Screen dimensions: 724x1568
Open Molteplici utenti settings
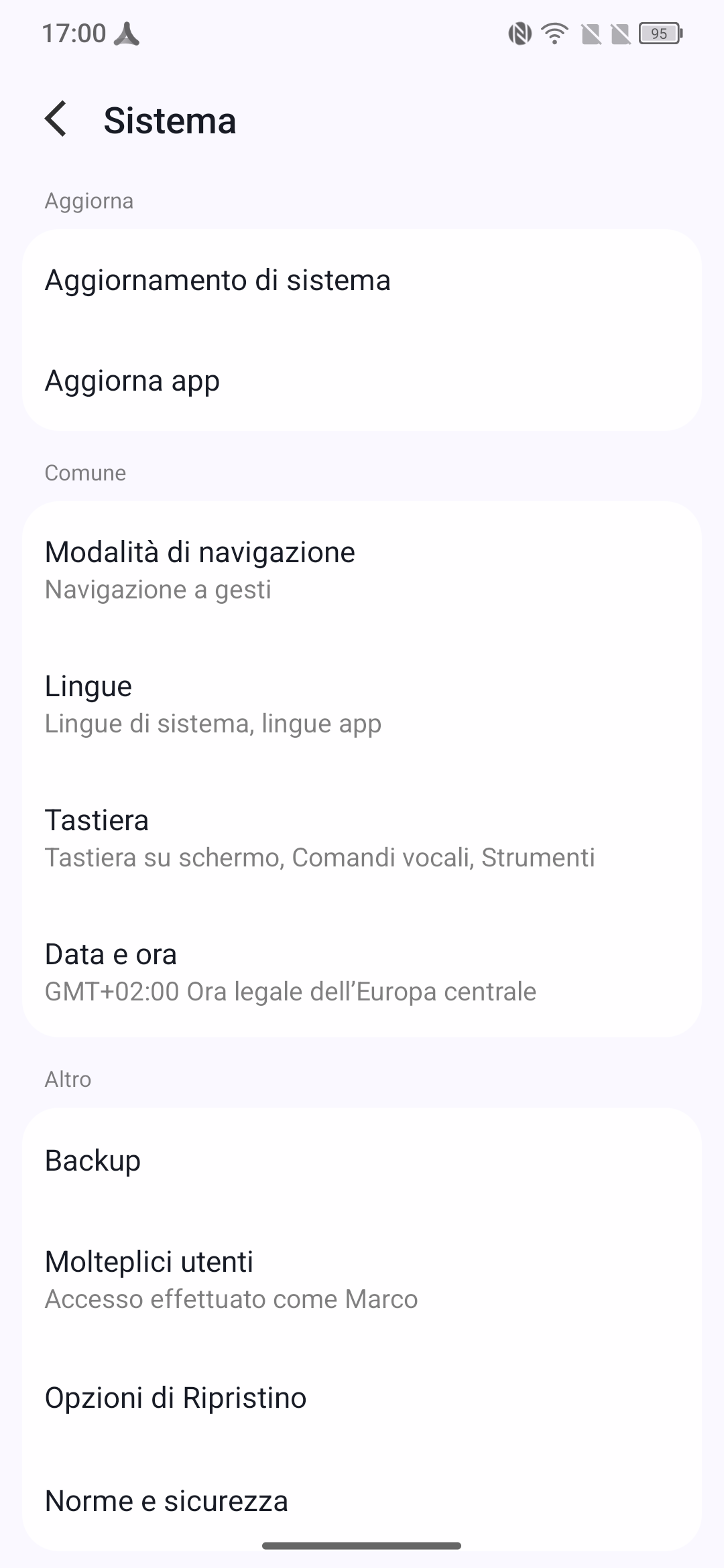point(362,1279)
